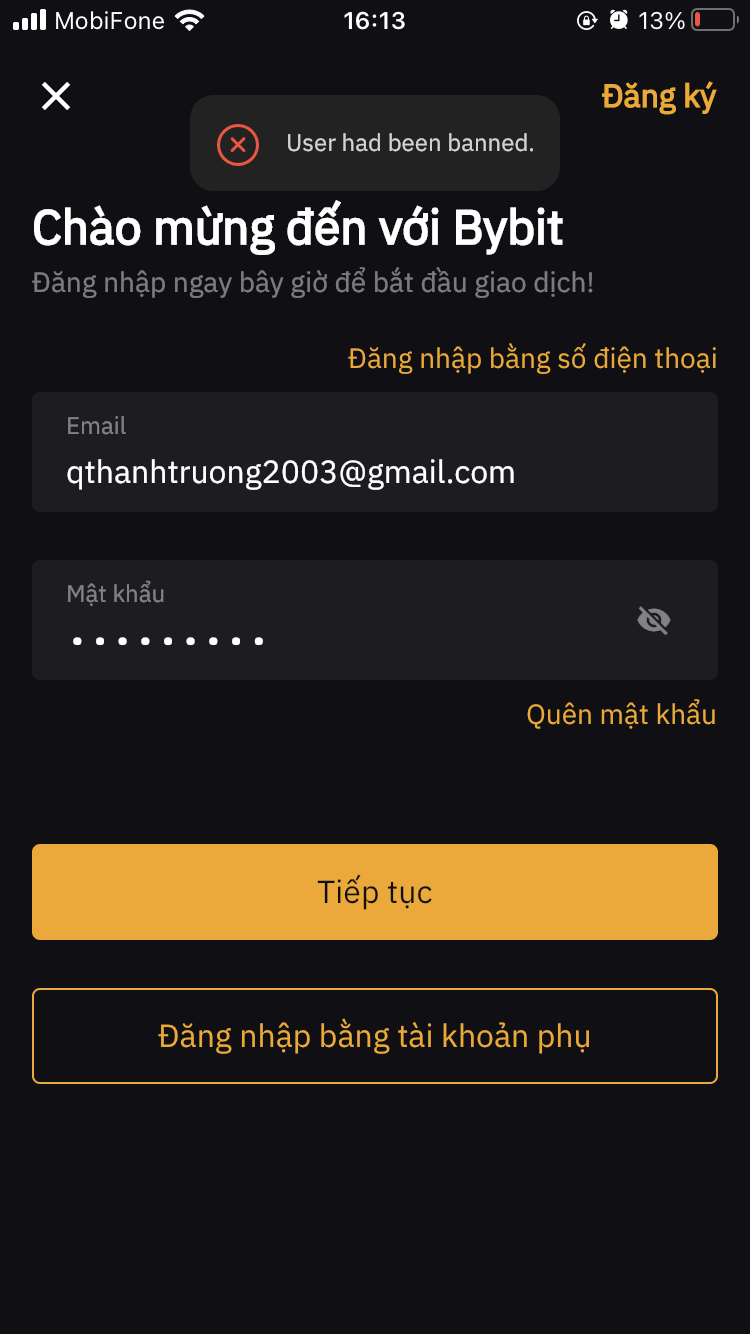Open the Đăng ký sign-up link
750x1334 pixels.
[658, 97]
